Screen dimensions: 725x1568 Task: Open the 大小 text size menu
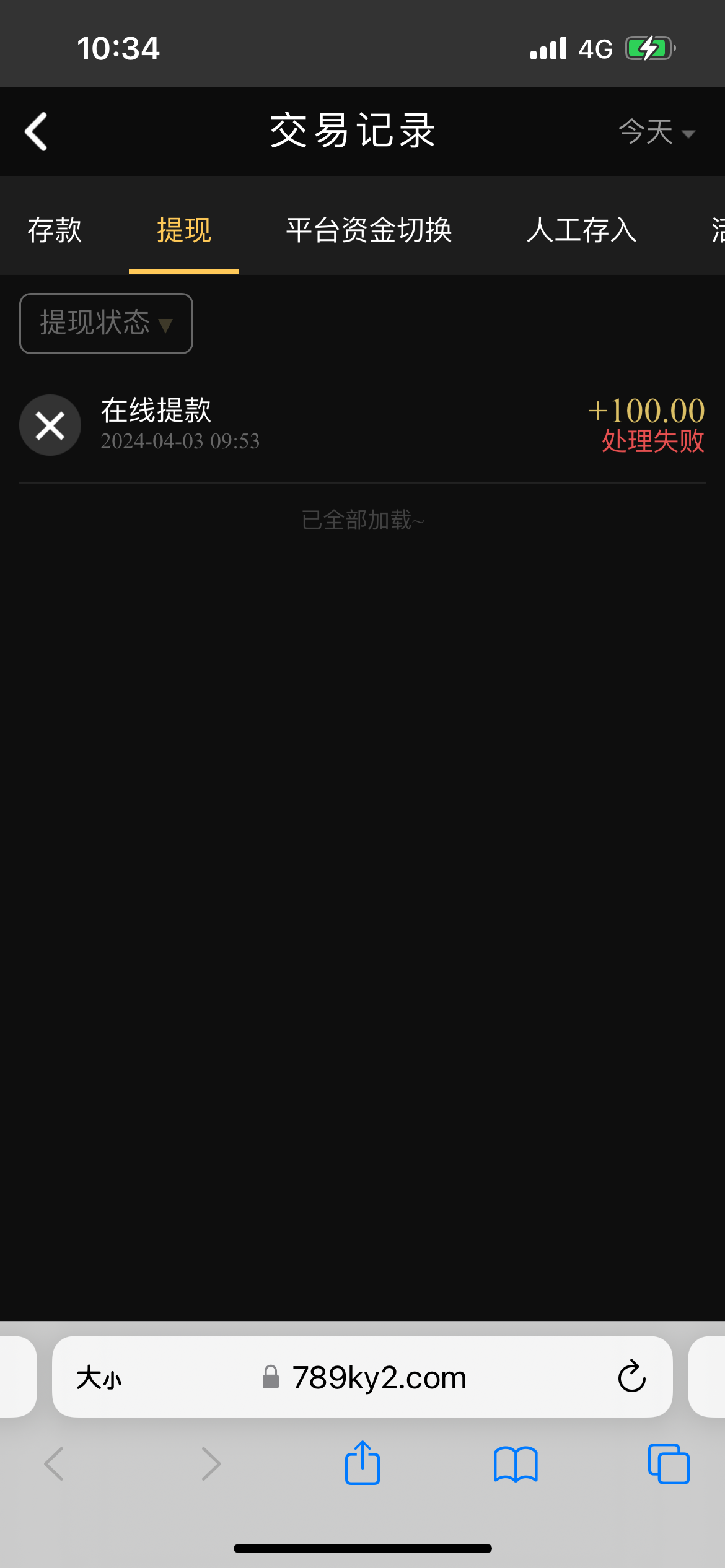click(x=99, y=1377)
